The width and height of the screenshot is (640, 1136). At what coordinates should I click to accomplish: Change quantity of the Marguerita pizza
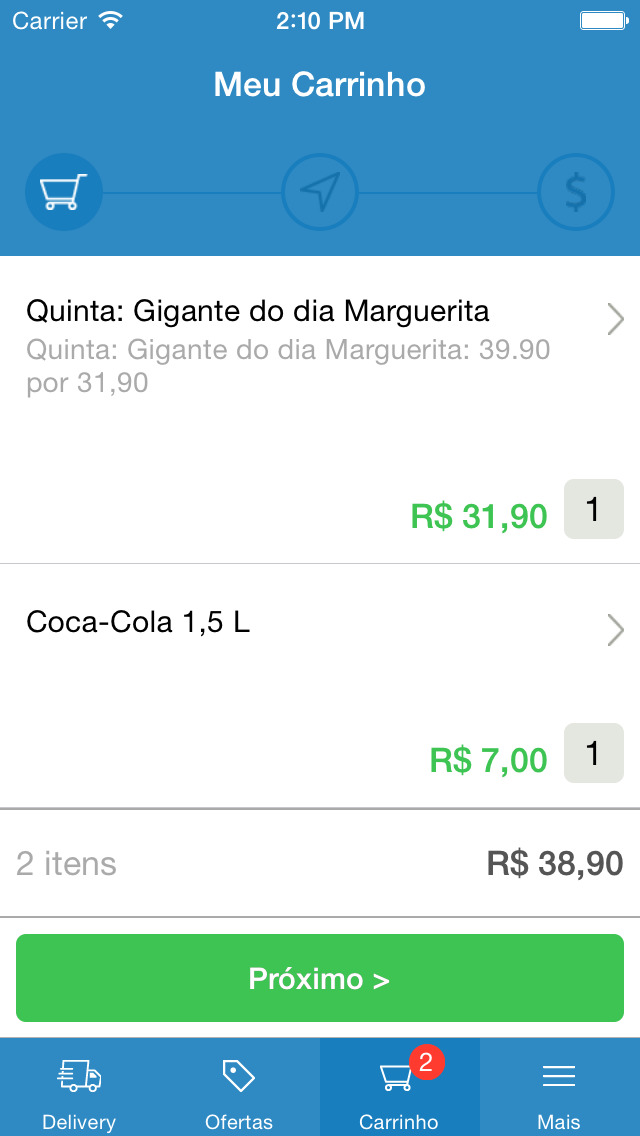coord(594,509)
